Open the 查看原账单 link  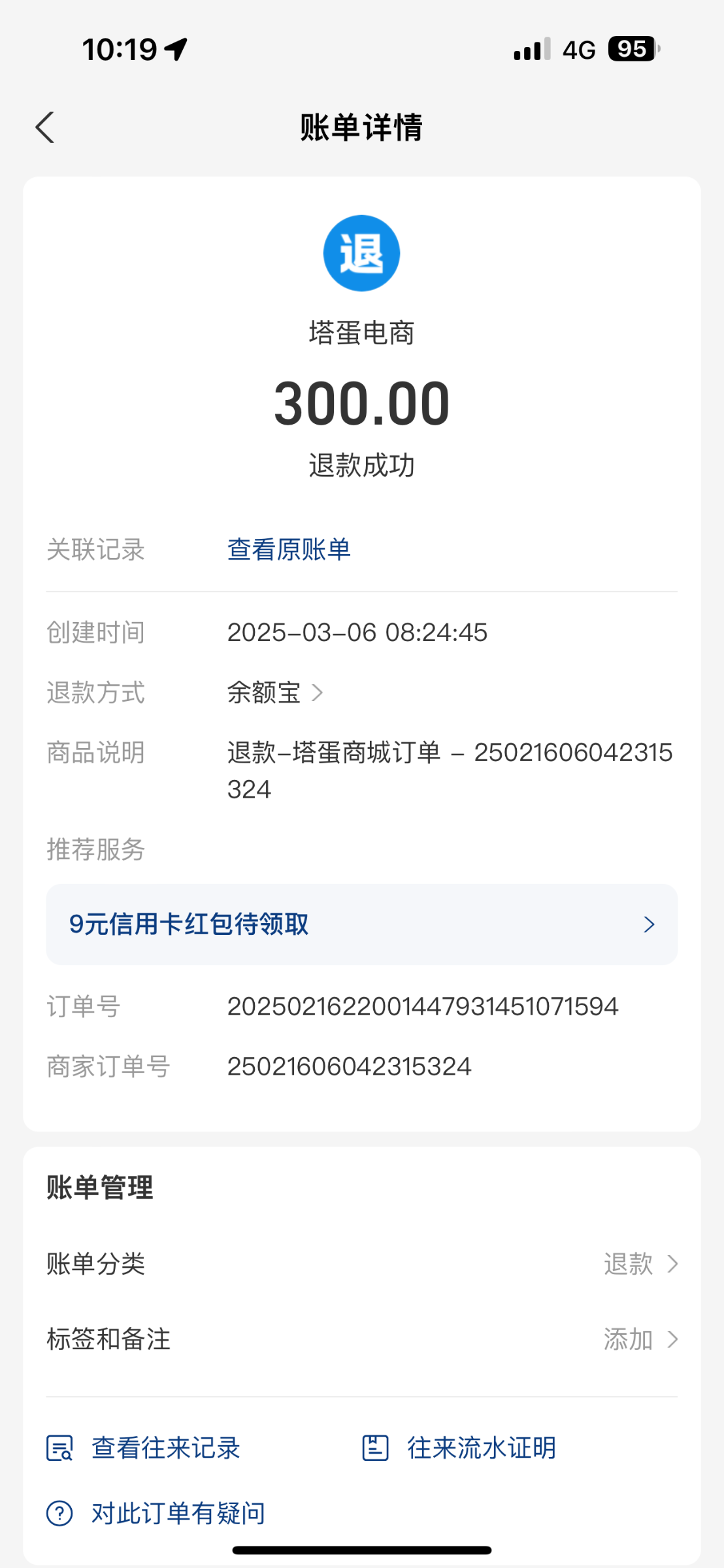point(289,549)
